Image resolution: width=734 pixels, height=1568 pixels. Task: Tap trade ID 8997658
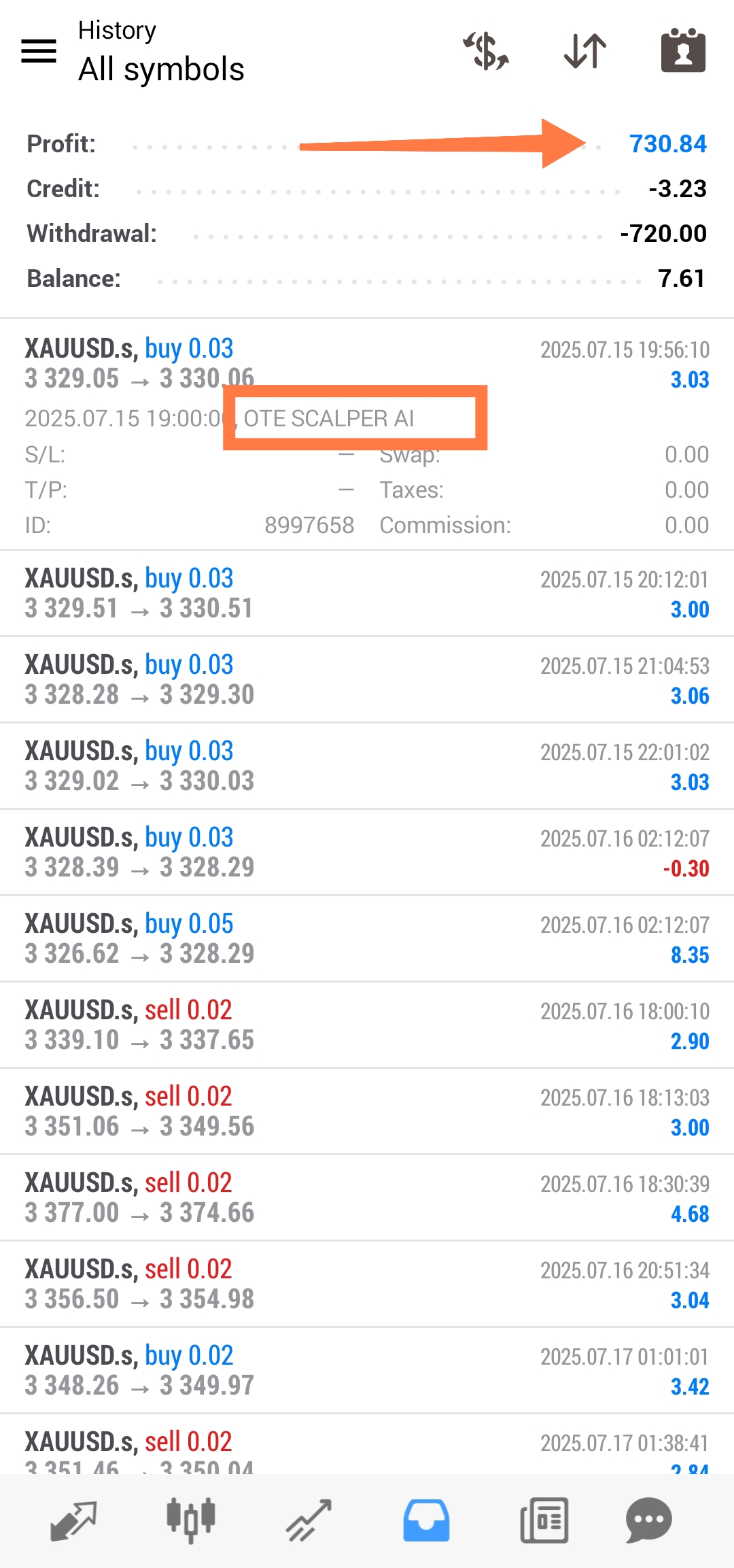[310, 525]
